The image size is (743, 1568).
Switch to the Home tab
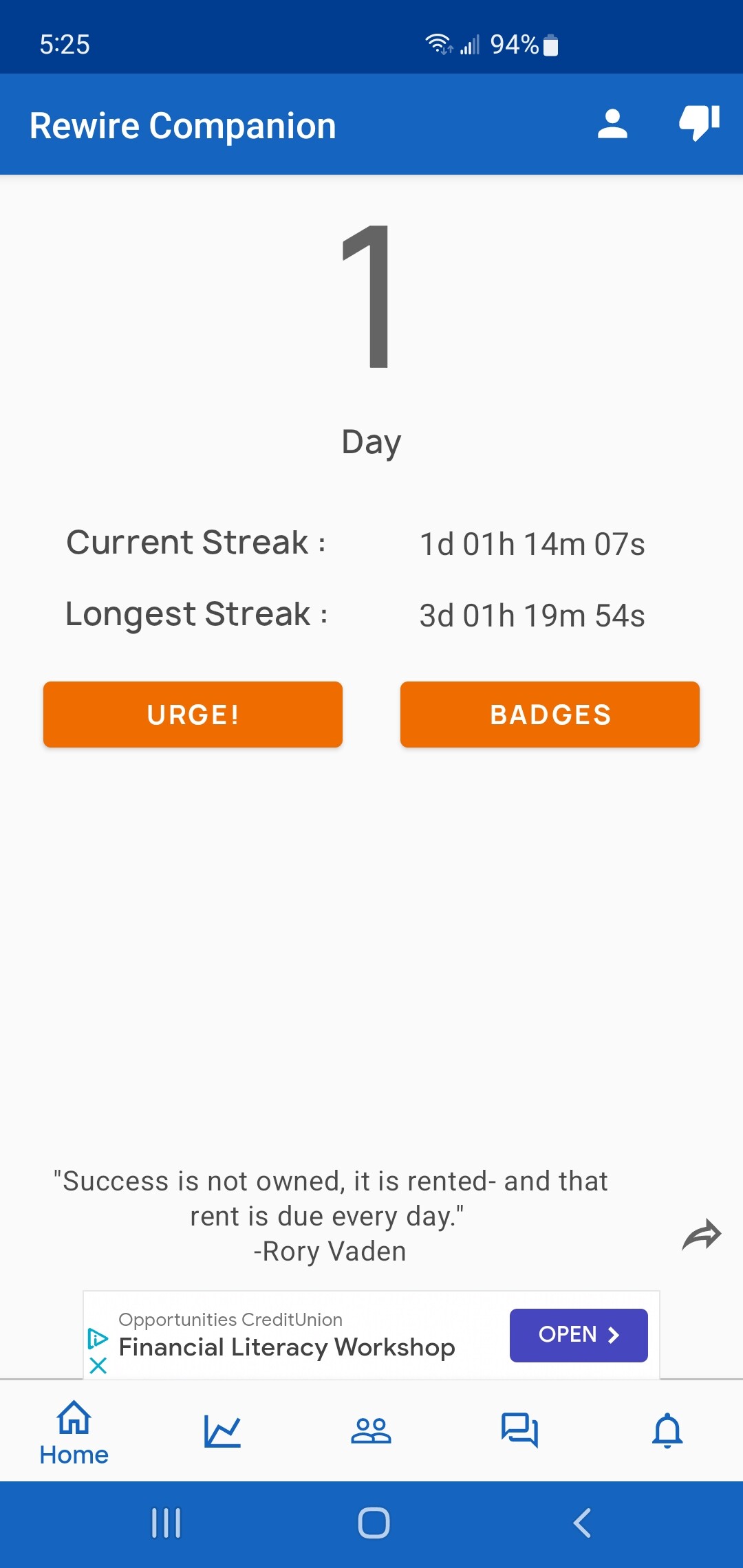click(74, 1432)
